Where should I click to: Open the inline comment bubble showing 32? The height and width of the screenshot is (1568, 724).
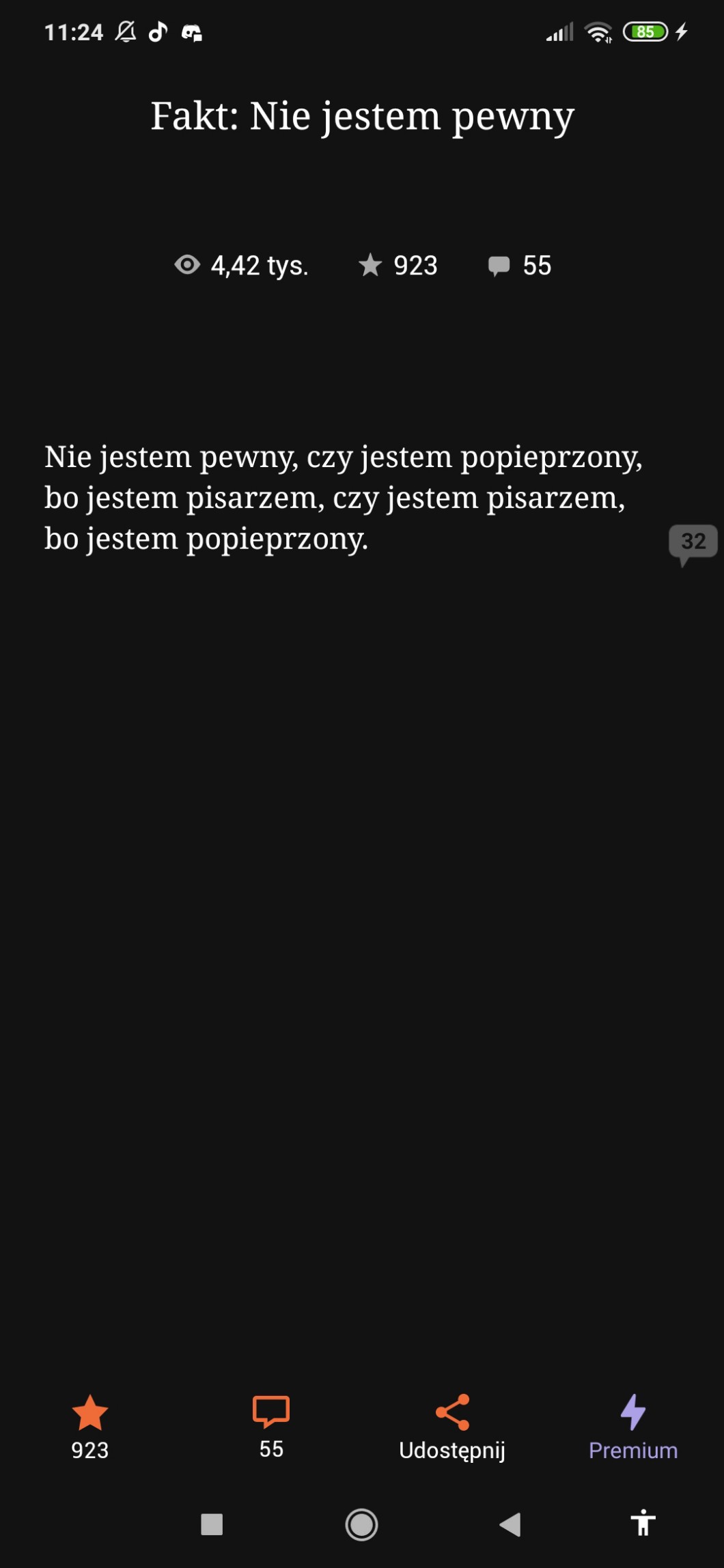(x=693, y=543)
